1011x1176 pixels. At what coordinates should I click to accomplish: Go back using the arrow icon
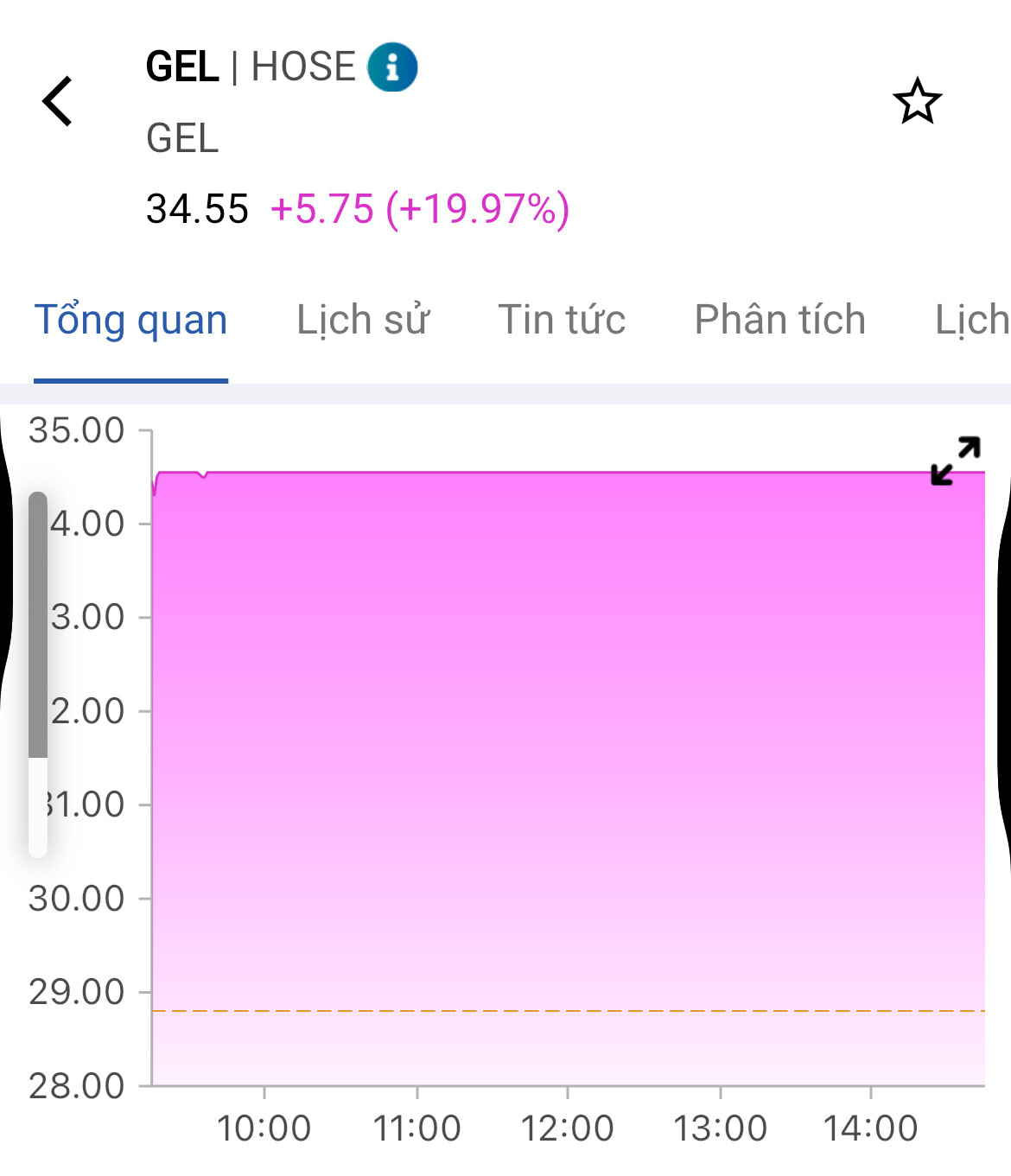click(58, 101)
